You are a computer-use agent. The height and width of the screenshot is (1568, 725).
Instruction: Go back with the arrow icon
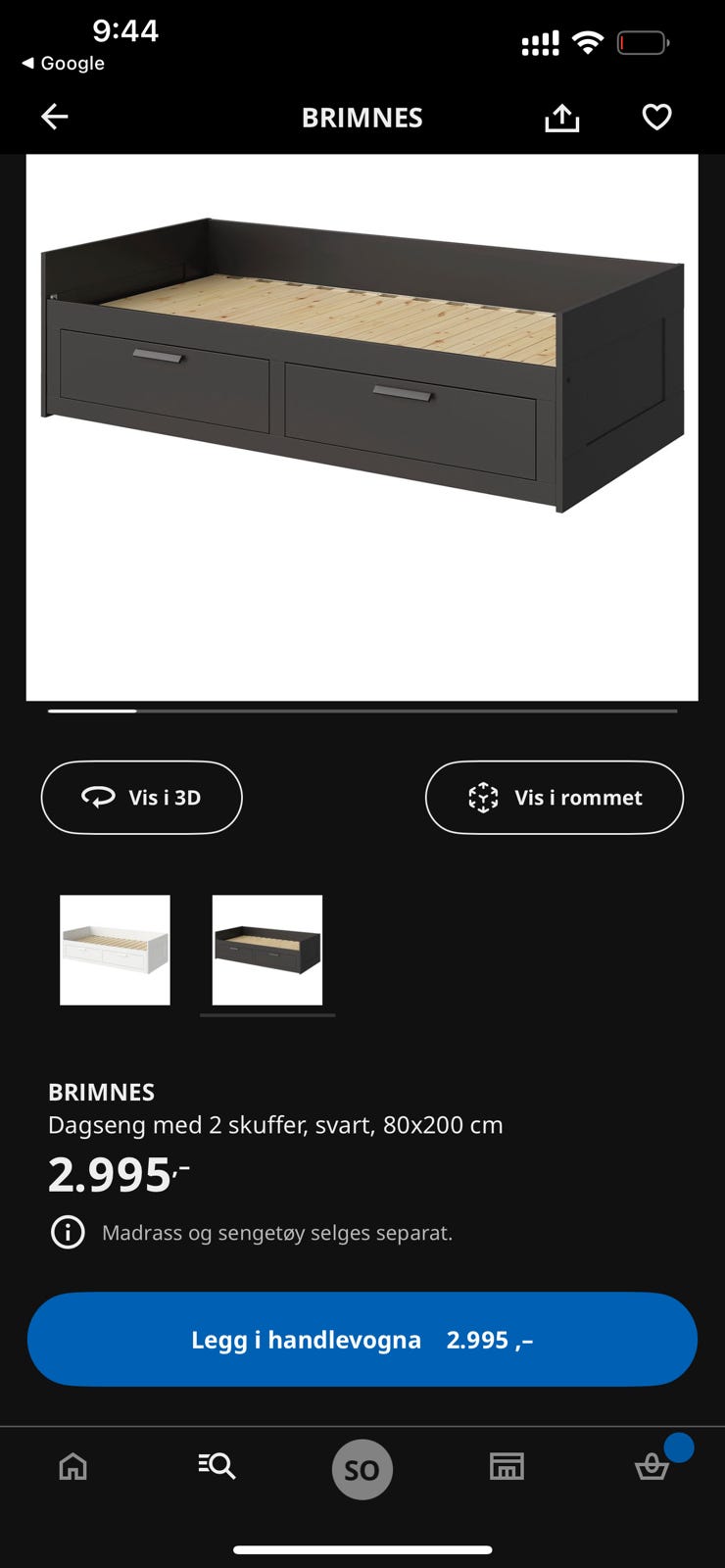click(55, 117)
